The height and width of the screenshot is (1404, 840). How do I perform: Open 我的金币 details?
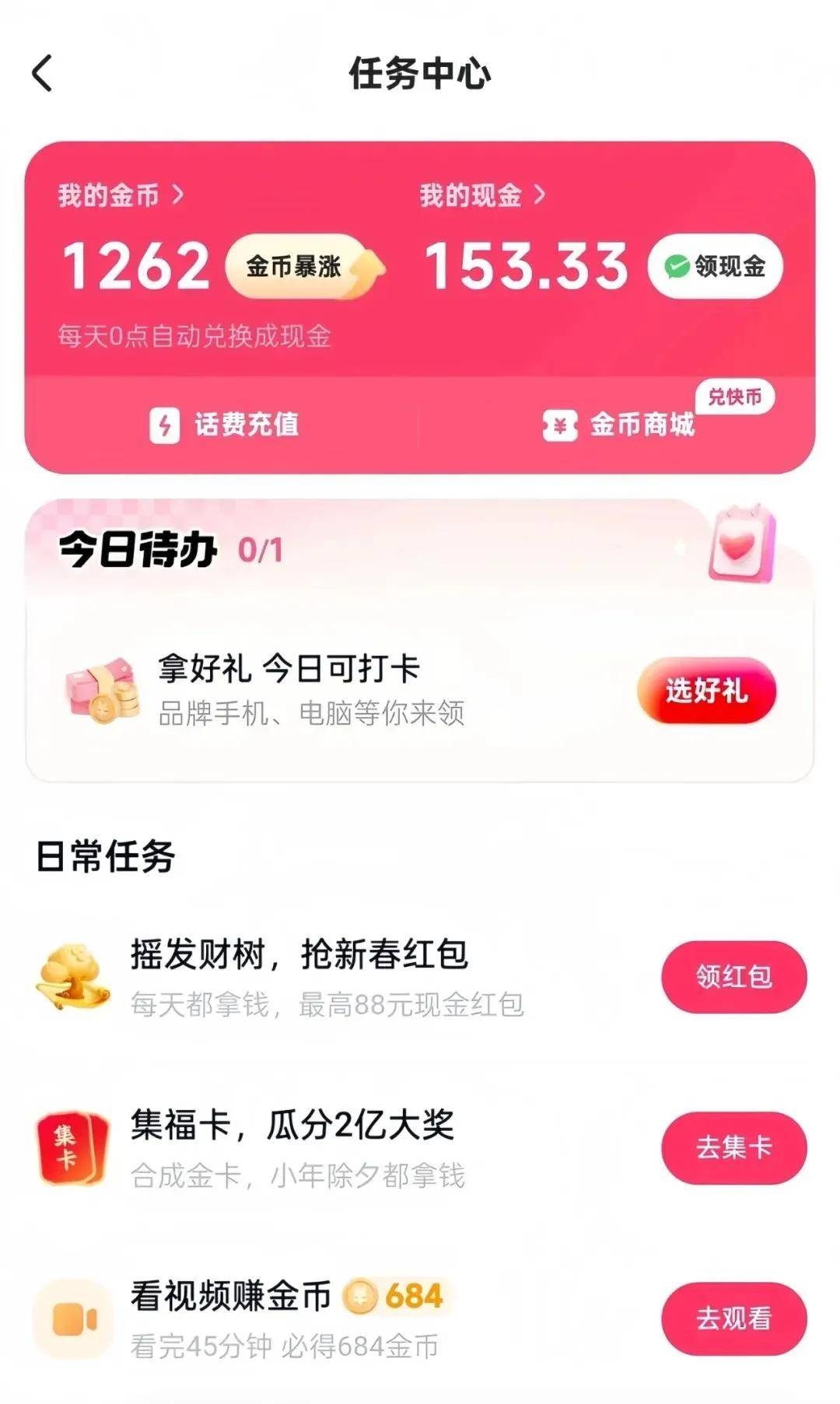click(121, 195)
